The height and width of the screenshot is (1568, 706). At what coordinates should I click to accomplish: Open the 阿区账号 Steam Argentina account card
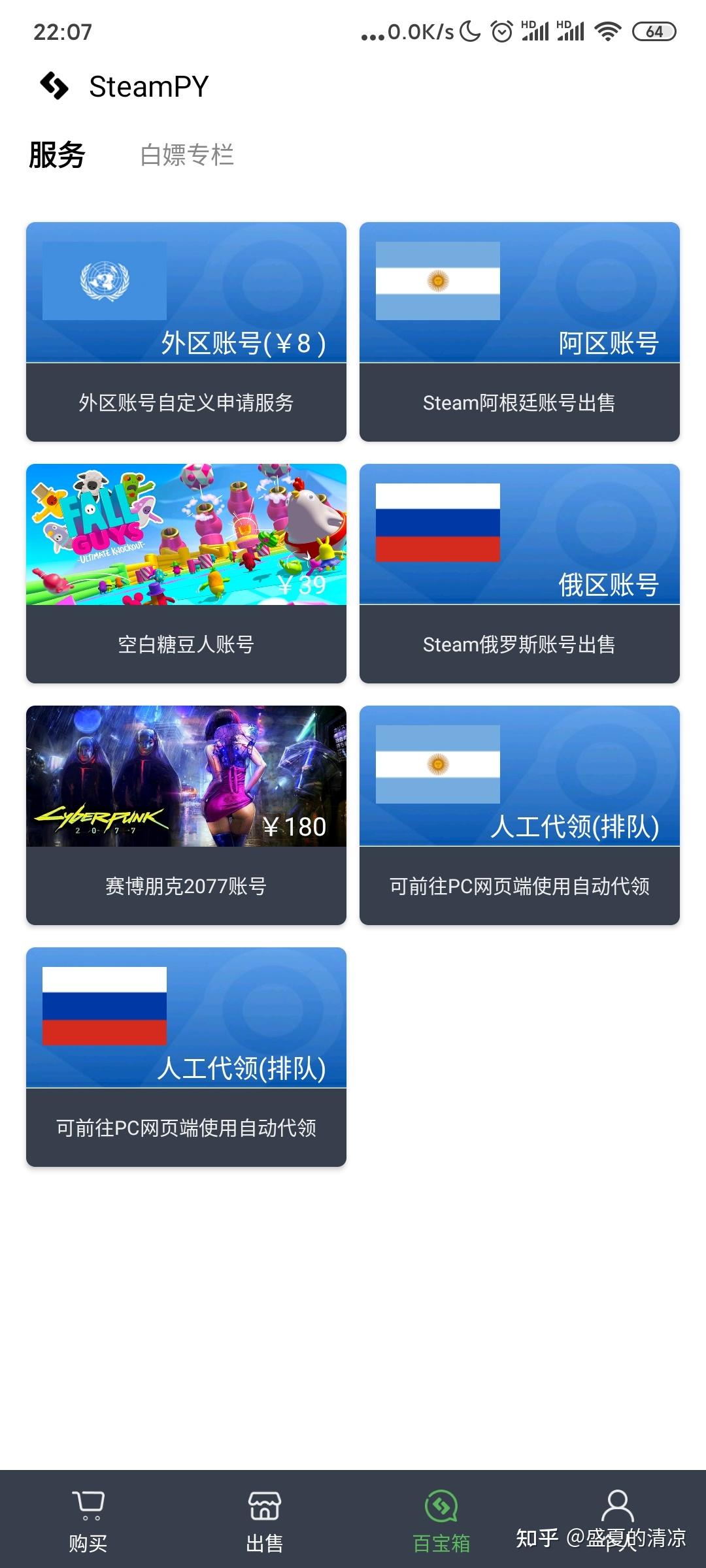(520, 332)
